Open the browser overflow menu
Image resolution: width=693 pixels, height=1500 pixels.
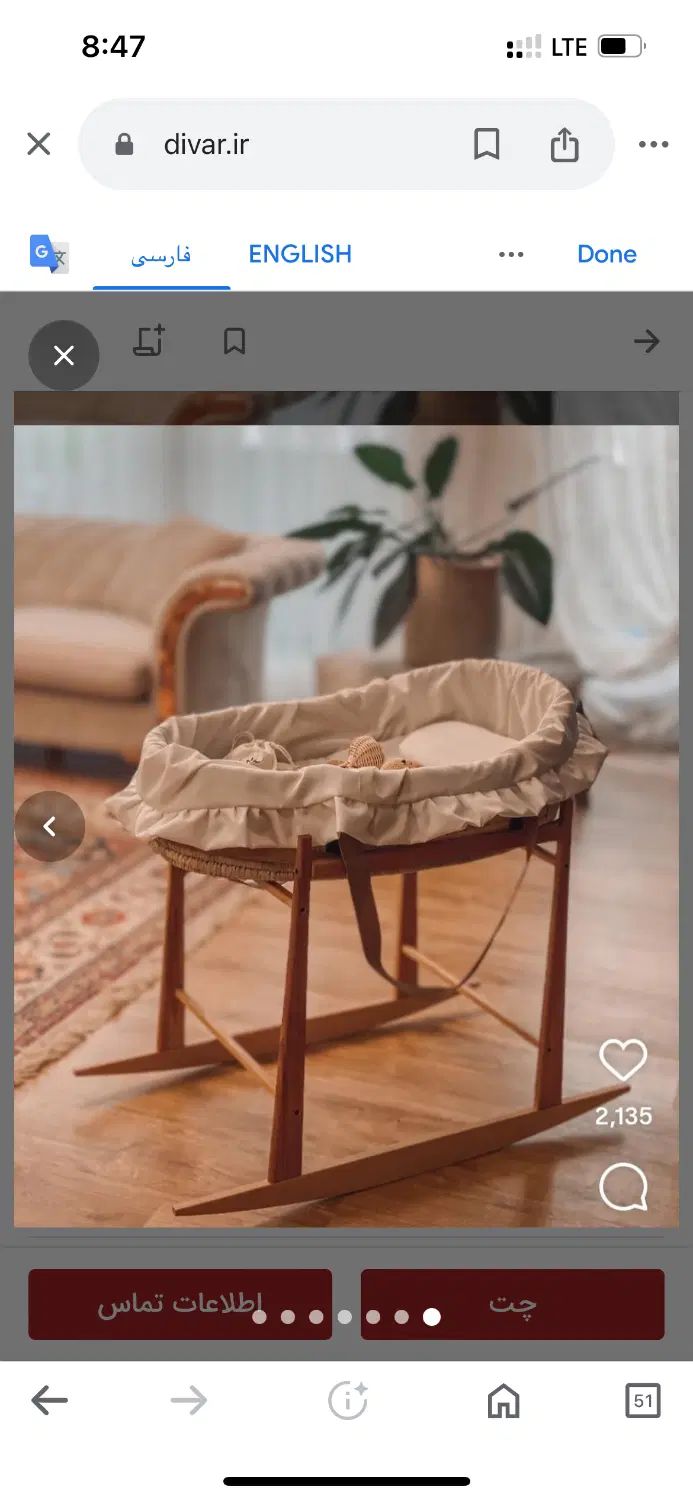[x=653, y=145]
